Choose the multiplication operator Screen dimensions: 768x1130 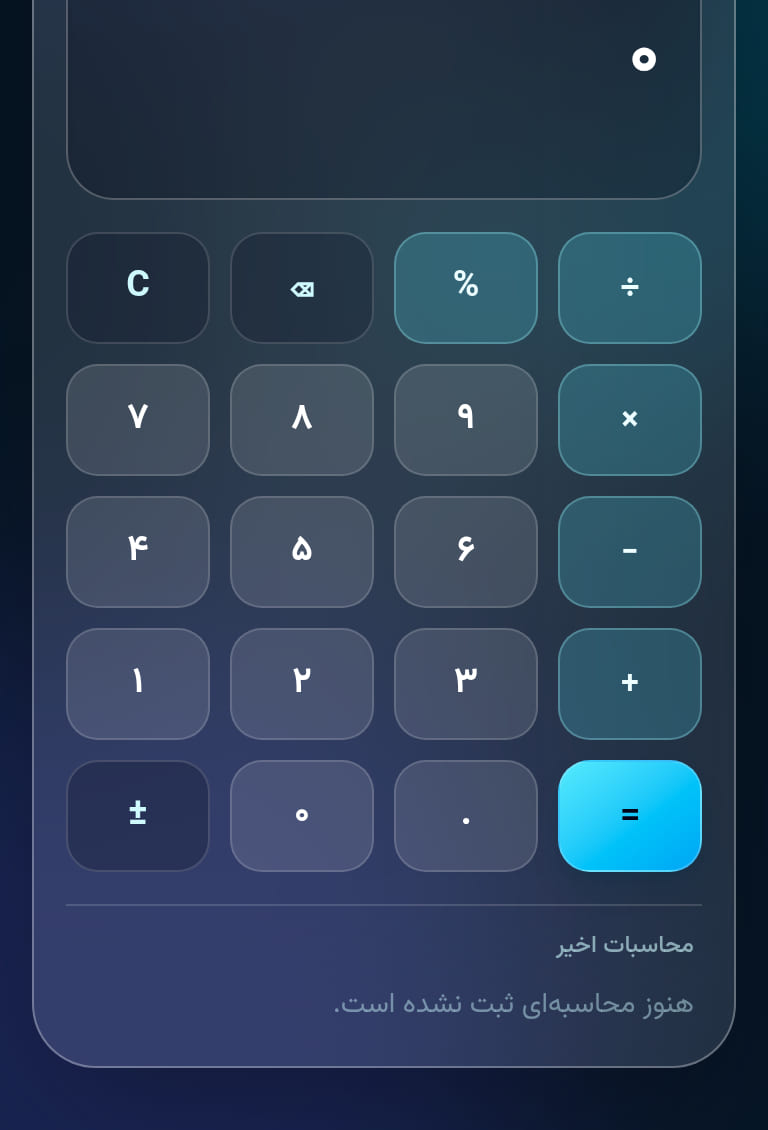[x=630, y=419]
